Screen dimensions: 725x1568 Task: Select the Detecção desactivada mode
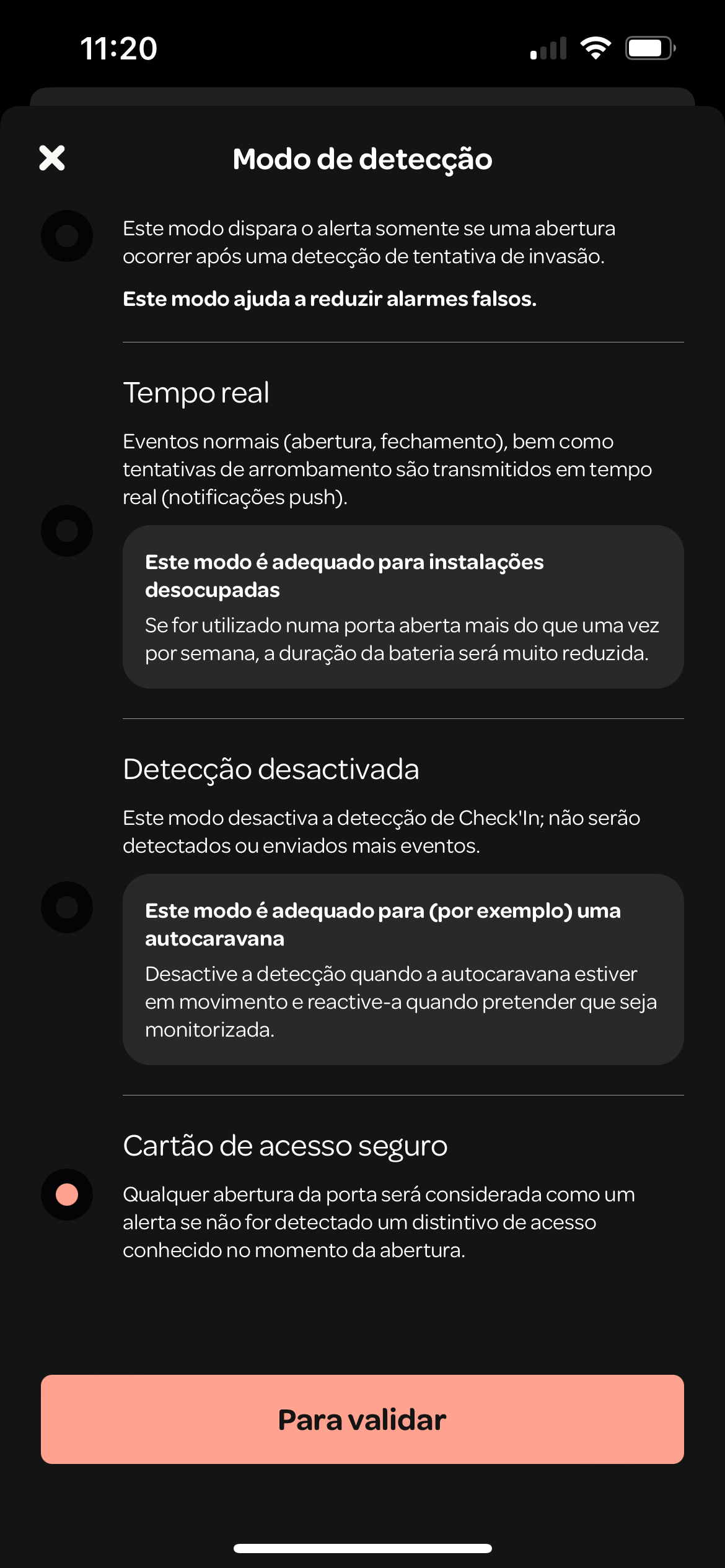tap(67, 907)
